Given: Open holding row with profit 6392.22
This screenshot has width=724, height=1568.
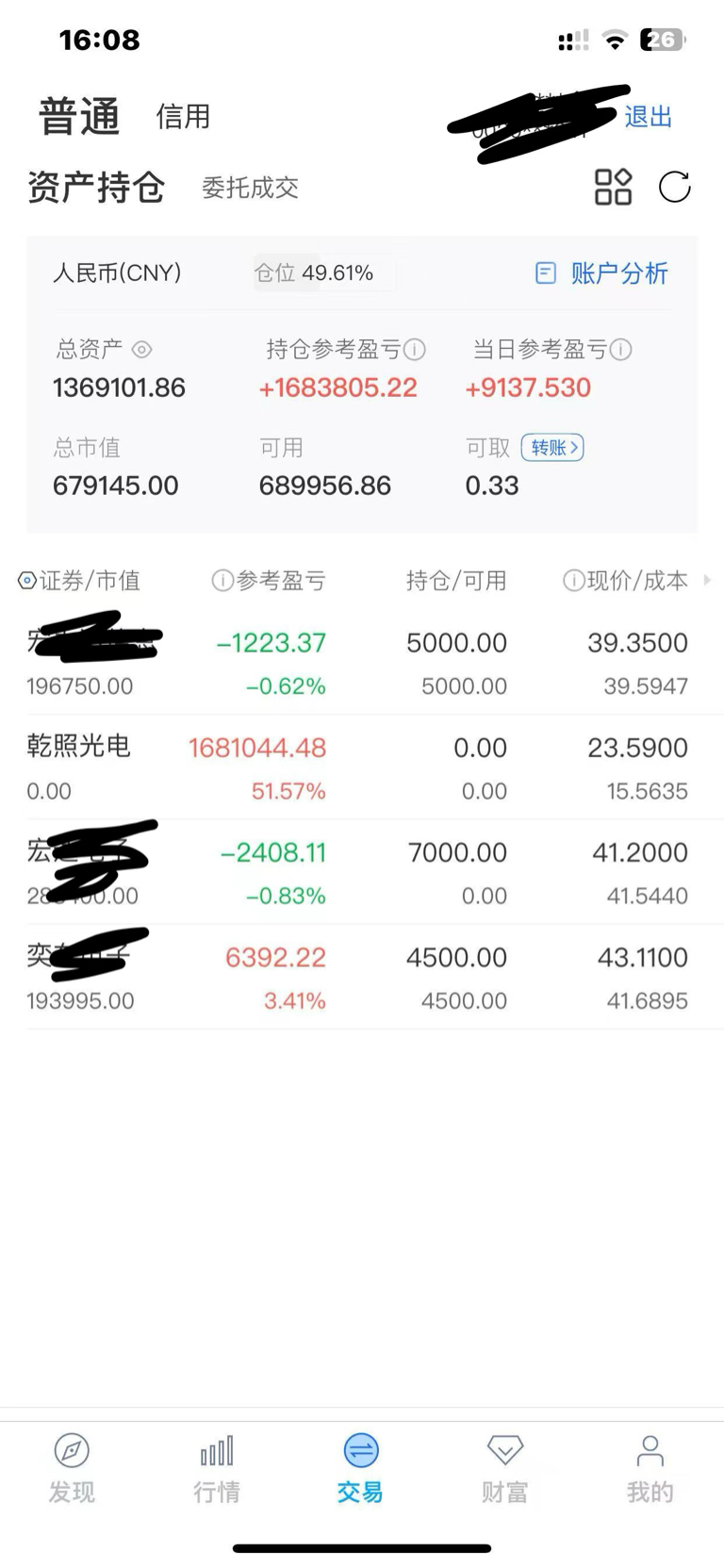Looking at the screenshot, I should click(362, 977).
